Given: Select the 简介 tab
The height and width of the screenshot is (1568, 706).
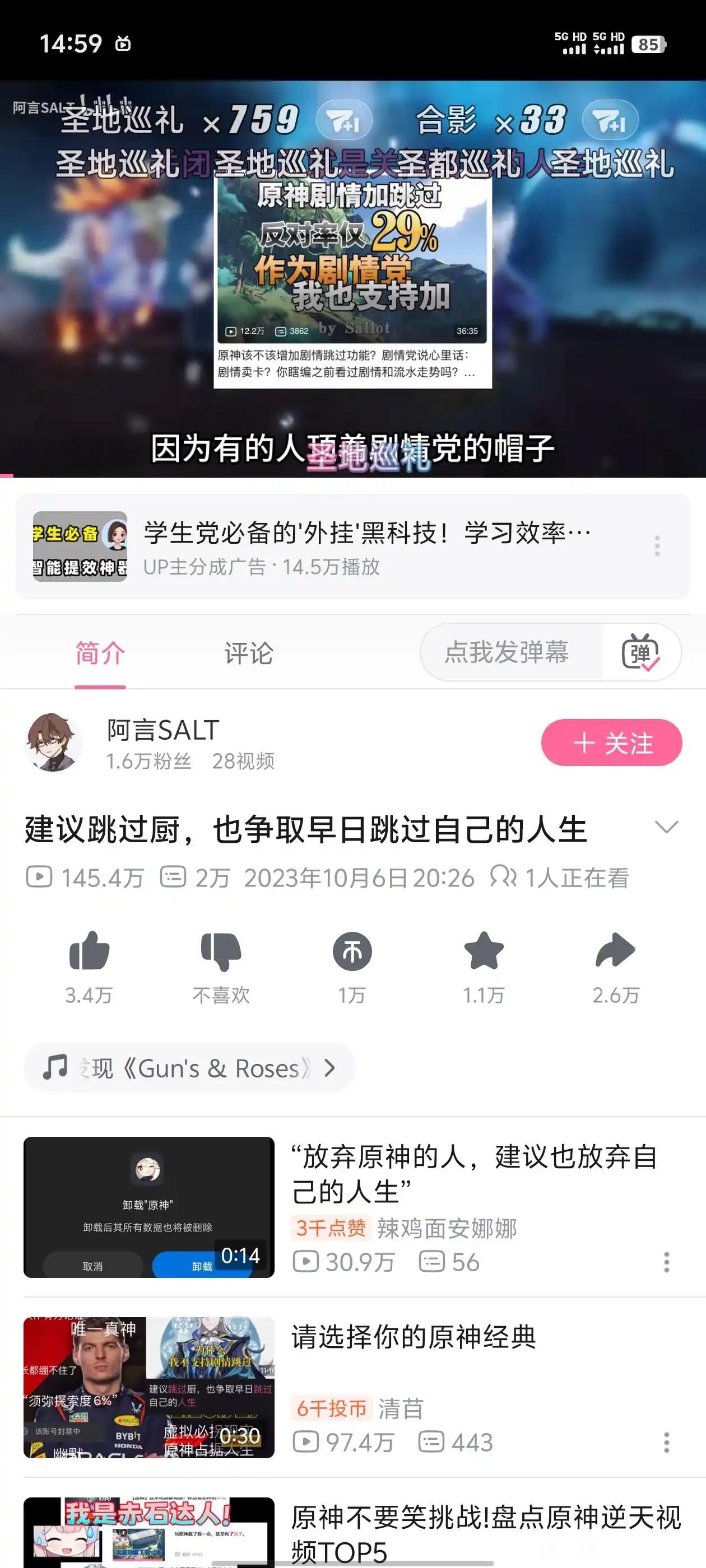Looking at the screenshot, I should (x=100, y=653).
